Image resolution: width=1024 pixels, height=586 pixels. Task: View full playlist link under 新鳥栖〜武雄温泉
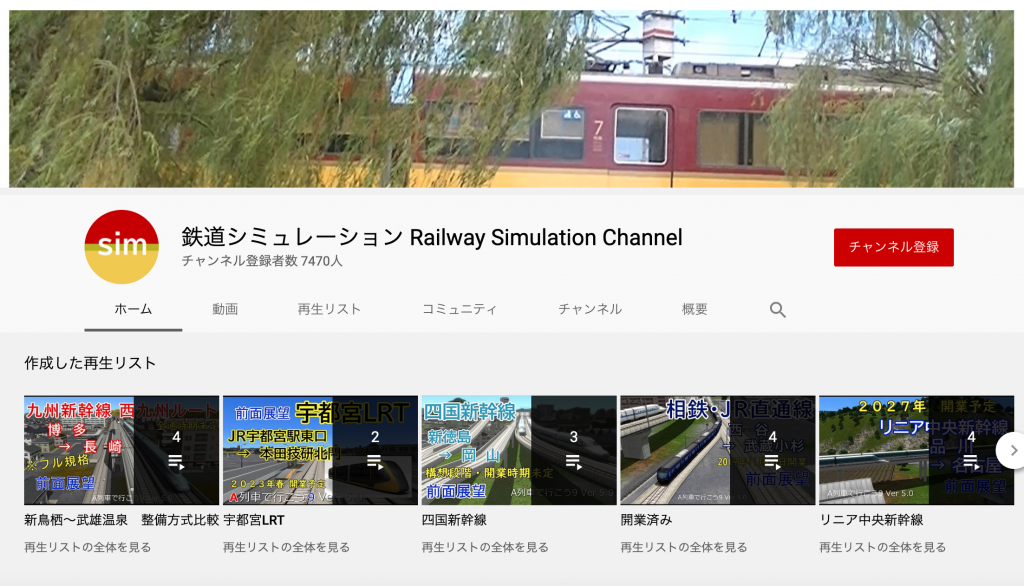[88, 547]
